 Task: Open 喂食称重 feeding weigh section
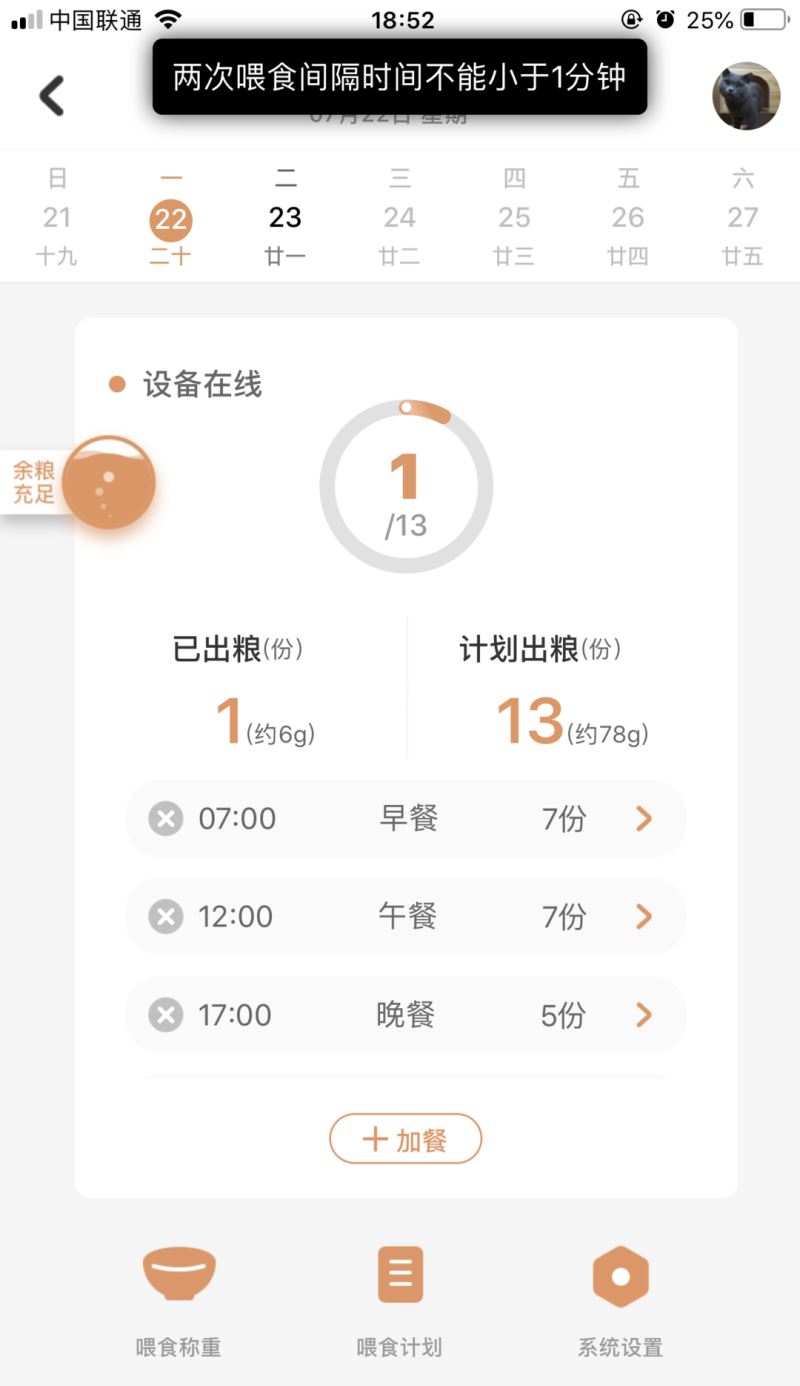click(179, 1300)
